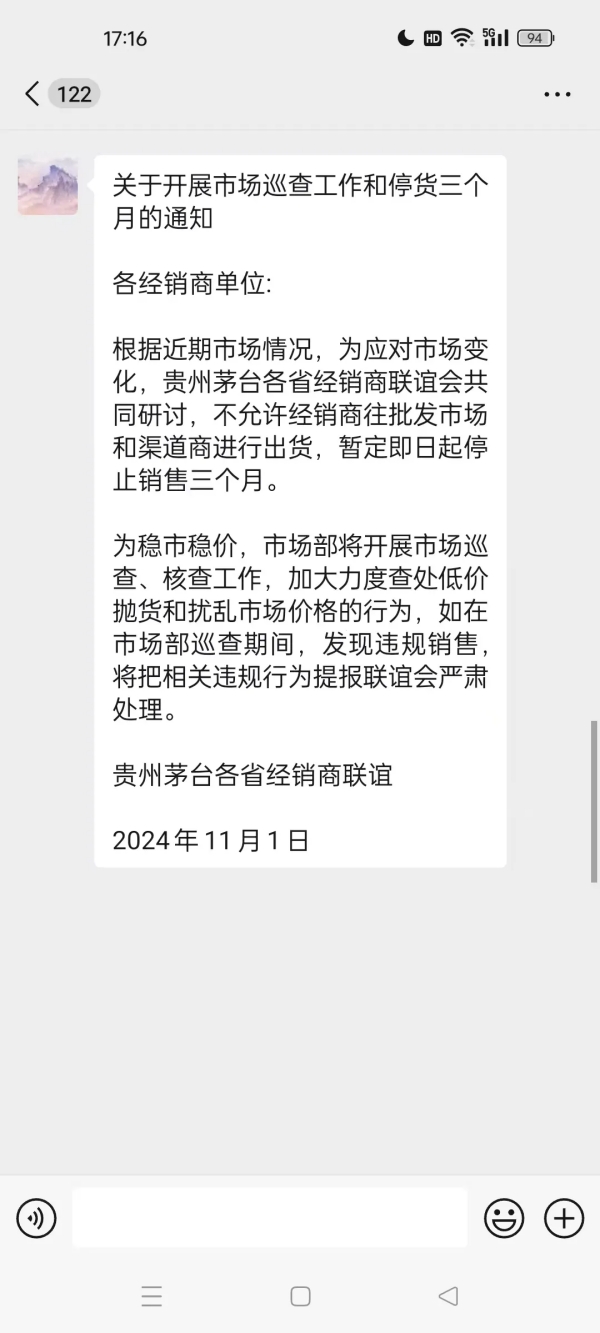Open the chat's three-dot menu
600x1333 pixels.
557,95
